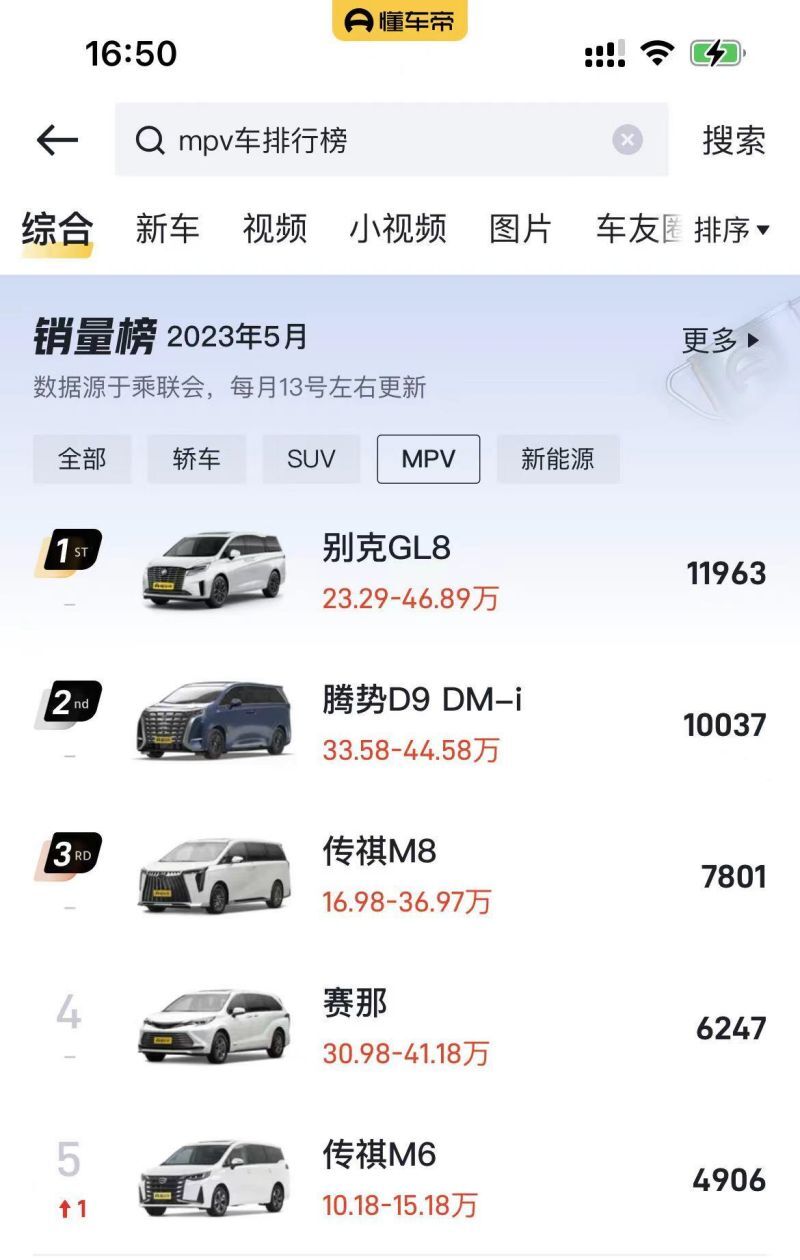Switch to the 新车 tab
800x1260 pixels.
coord(167,229)
